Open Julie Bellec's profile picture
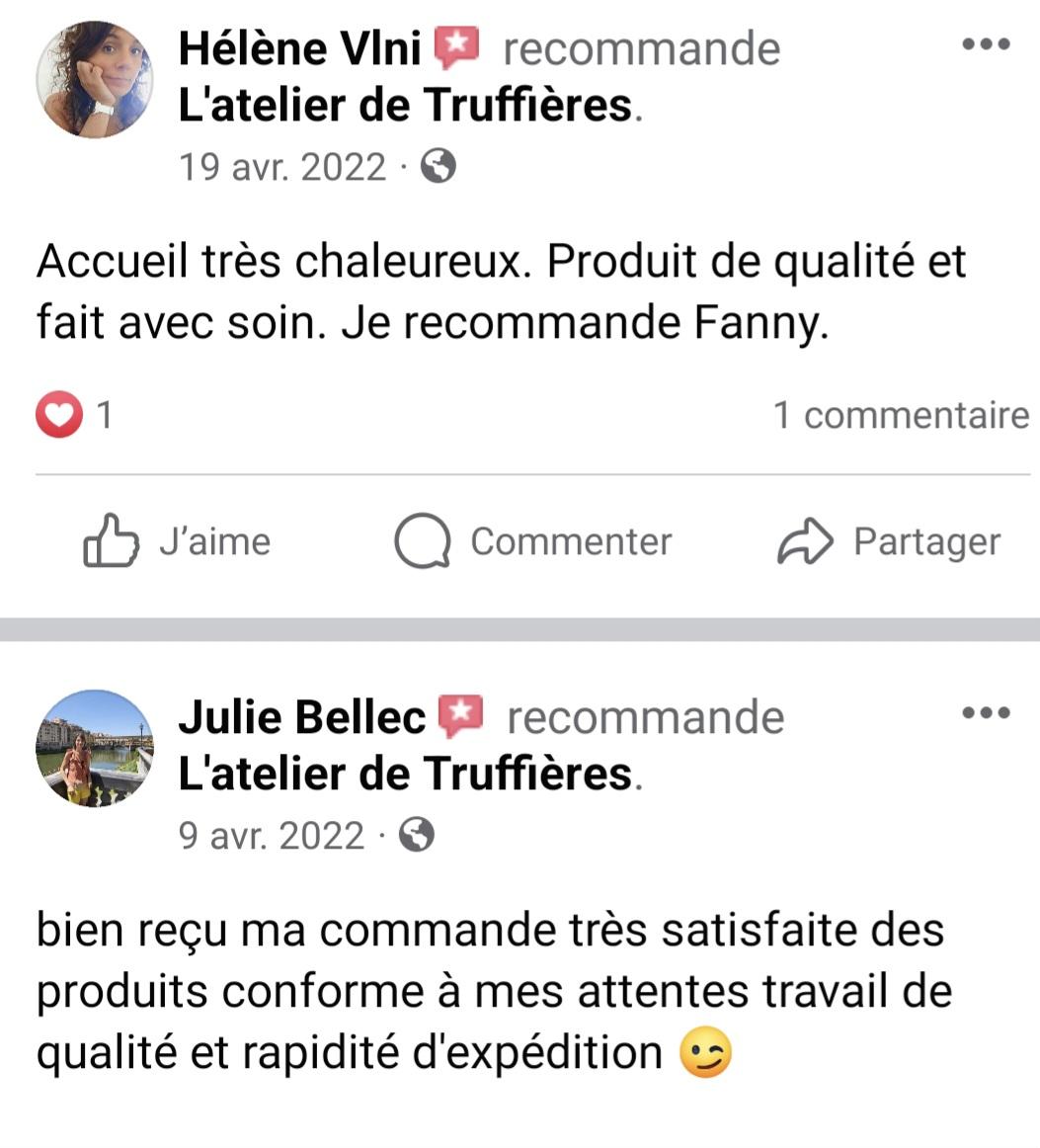 pyautogui.click(x=95, y=748)
